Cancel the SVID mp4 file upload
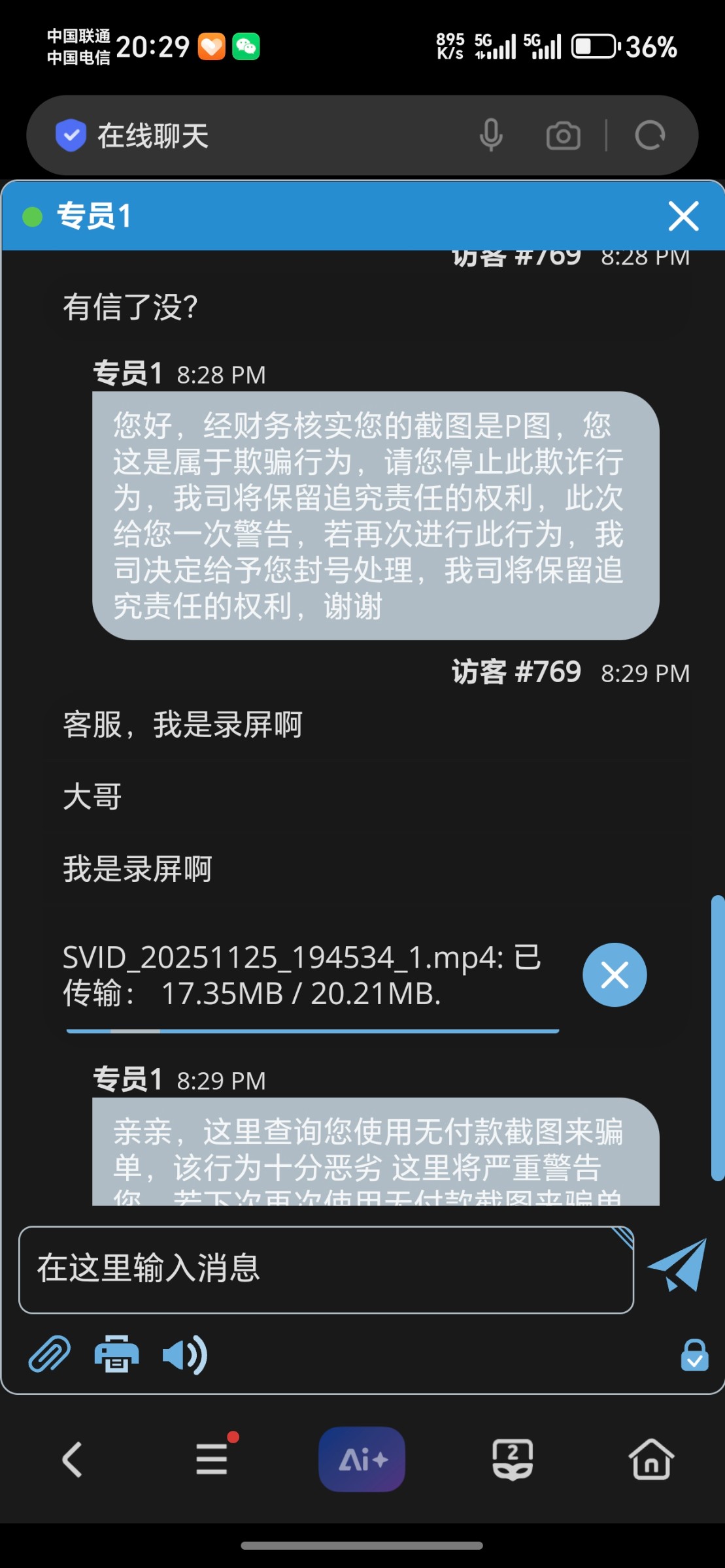725x1568 pixels. (x=615, y=975)
